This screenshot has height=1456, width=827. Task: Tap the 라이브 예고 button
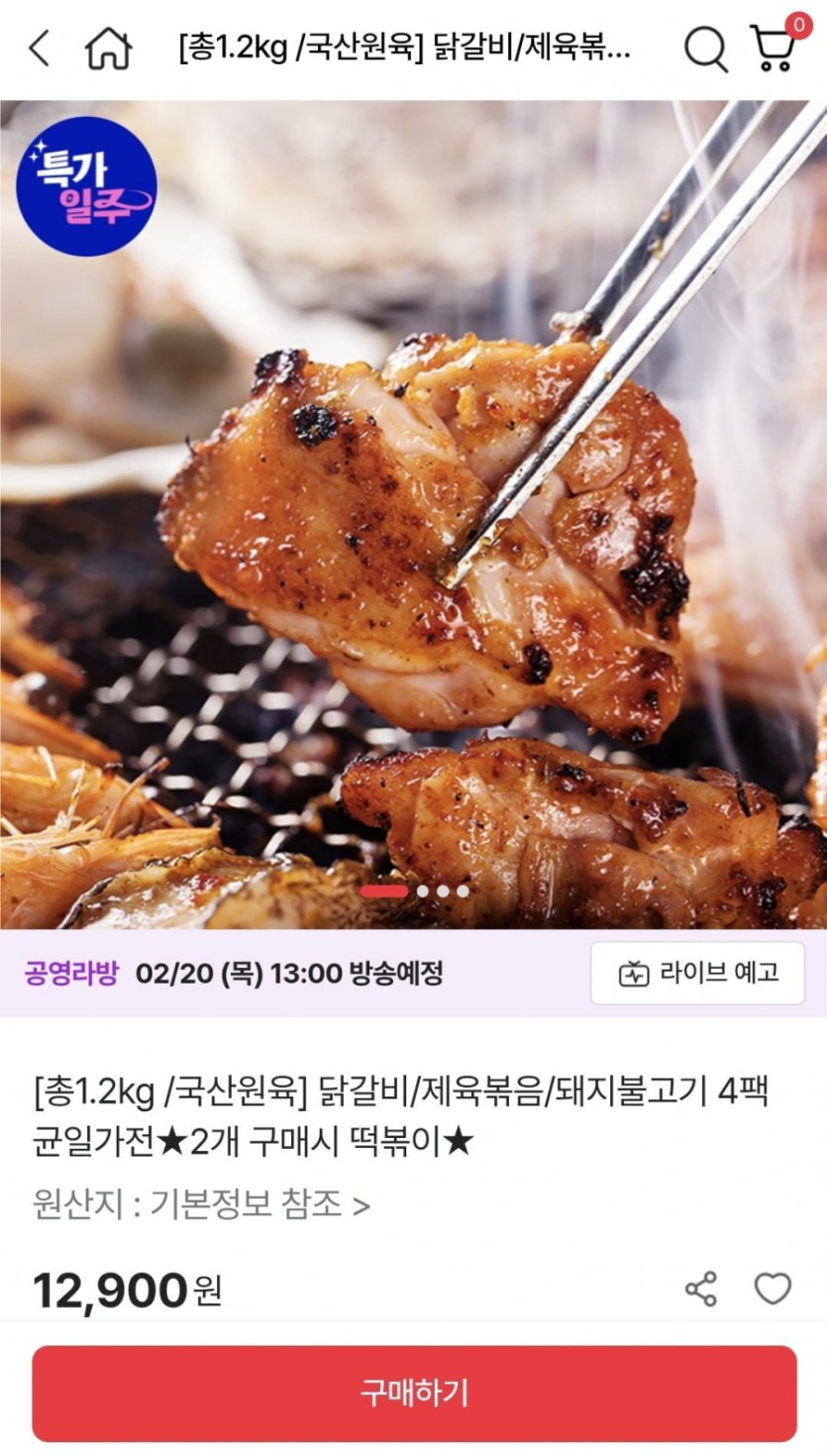(697, 973)
